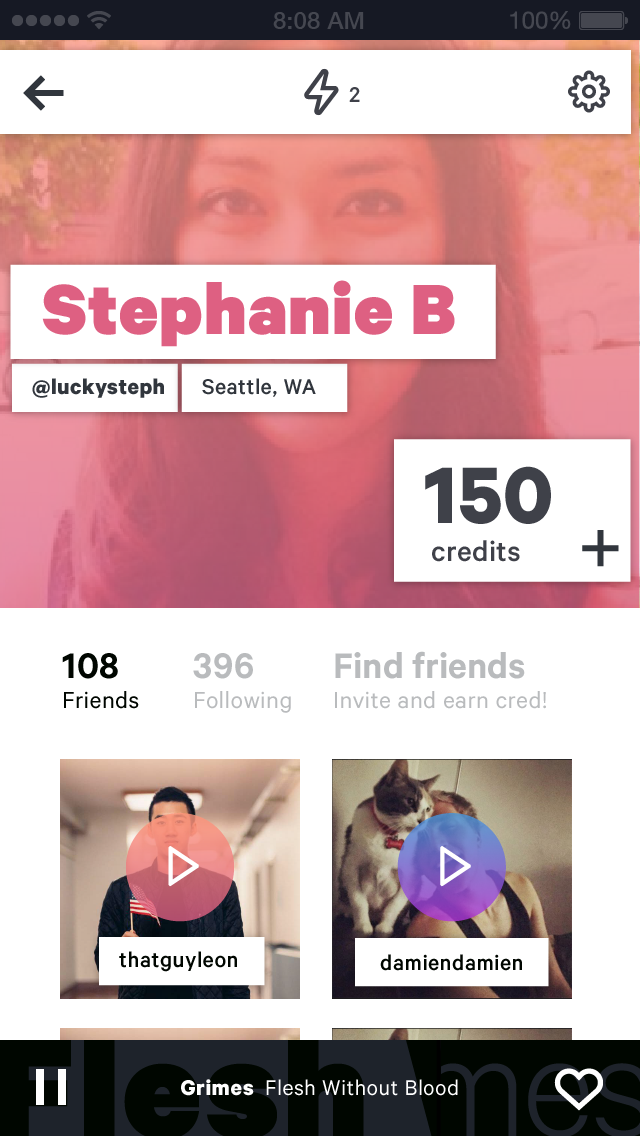Add more credits with plus button
Viewport: 640px width, 1136px height.
(x=600, y=549)
